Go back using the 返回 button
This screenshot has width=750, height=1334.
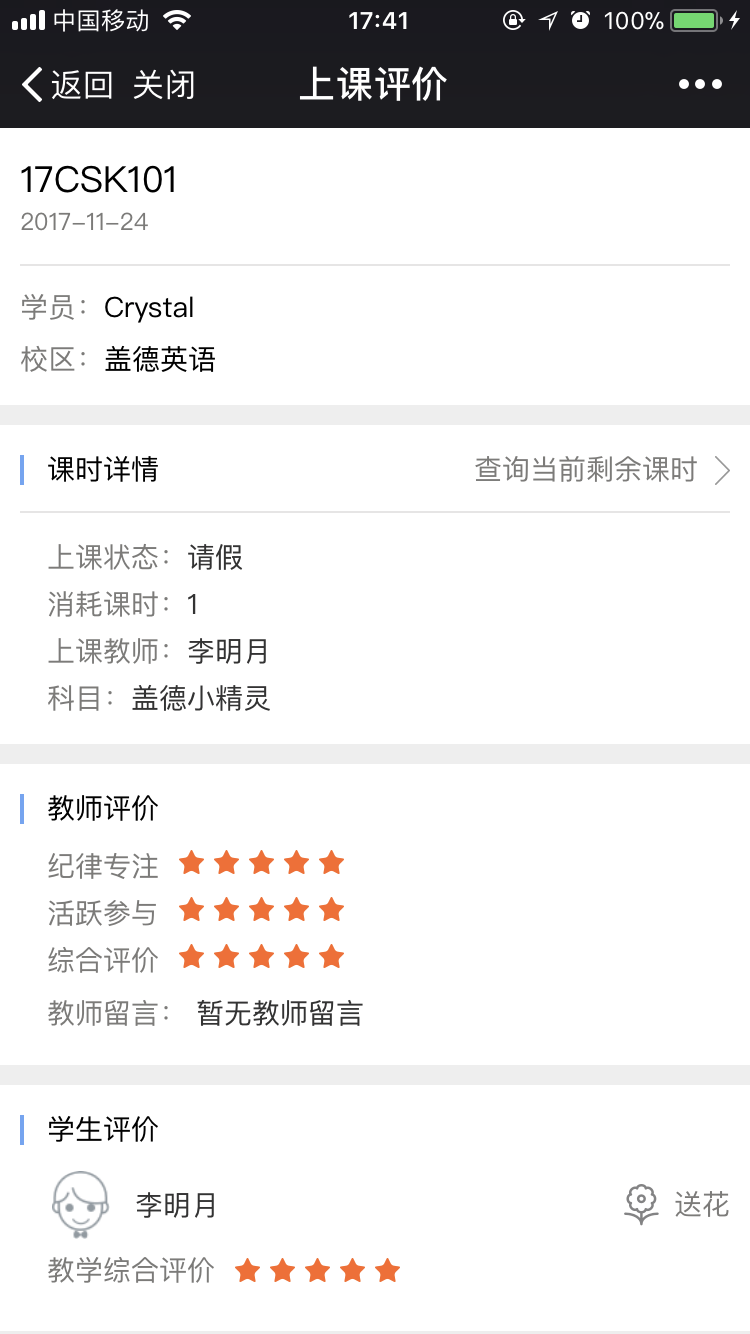pos(67,85)
